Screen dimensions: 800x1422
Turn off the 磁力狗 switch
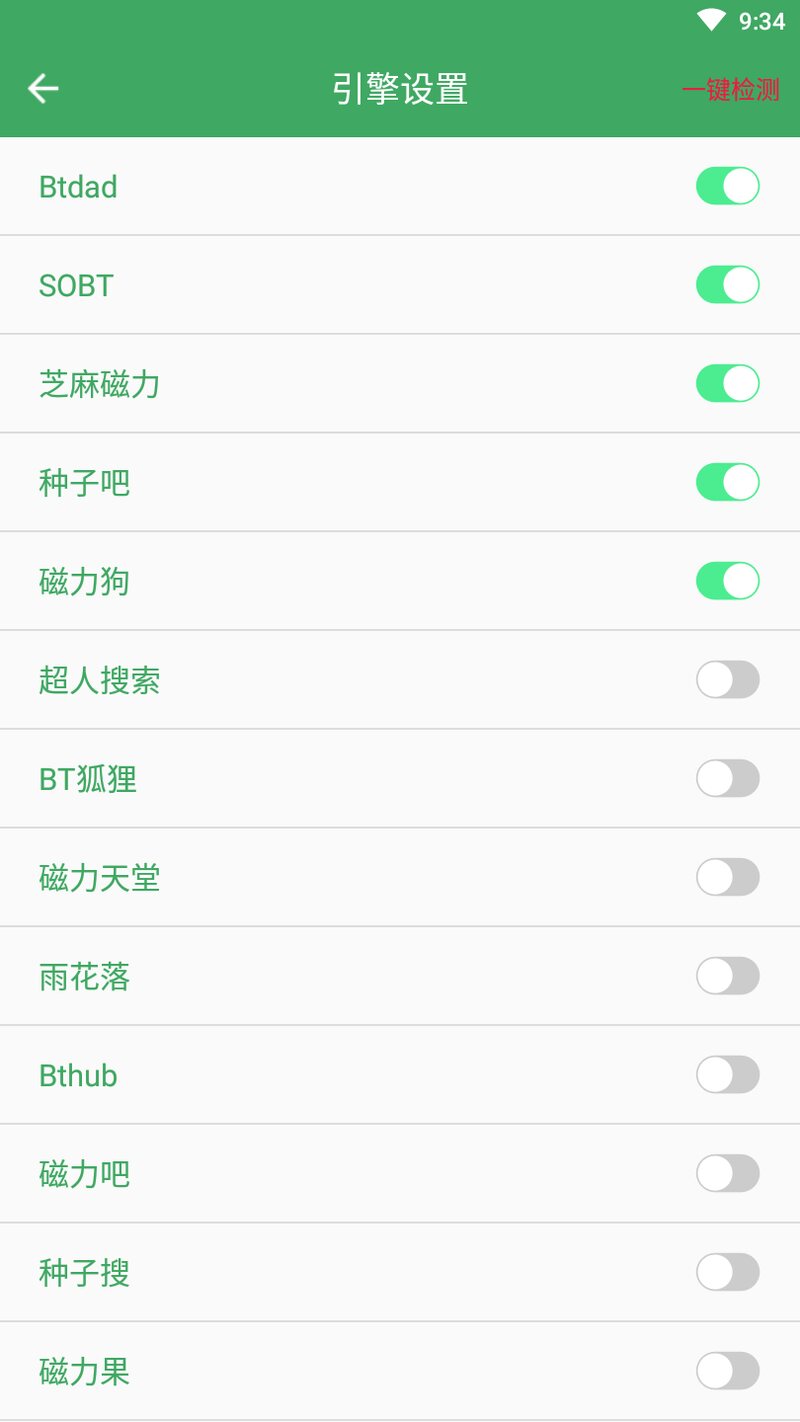point(727,581)
